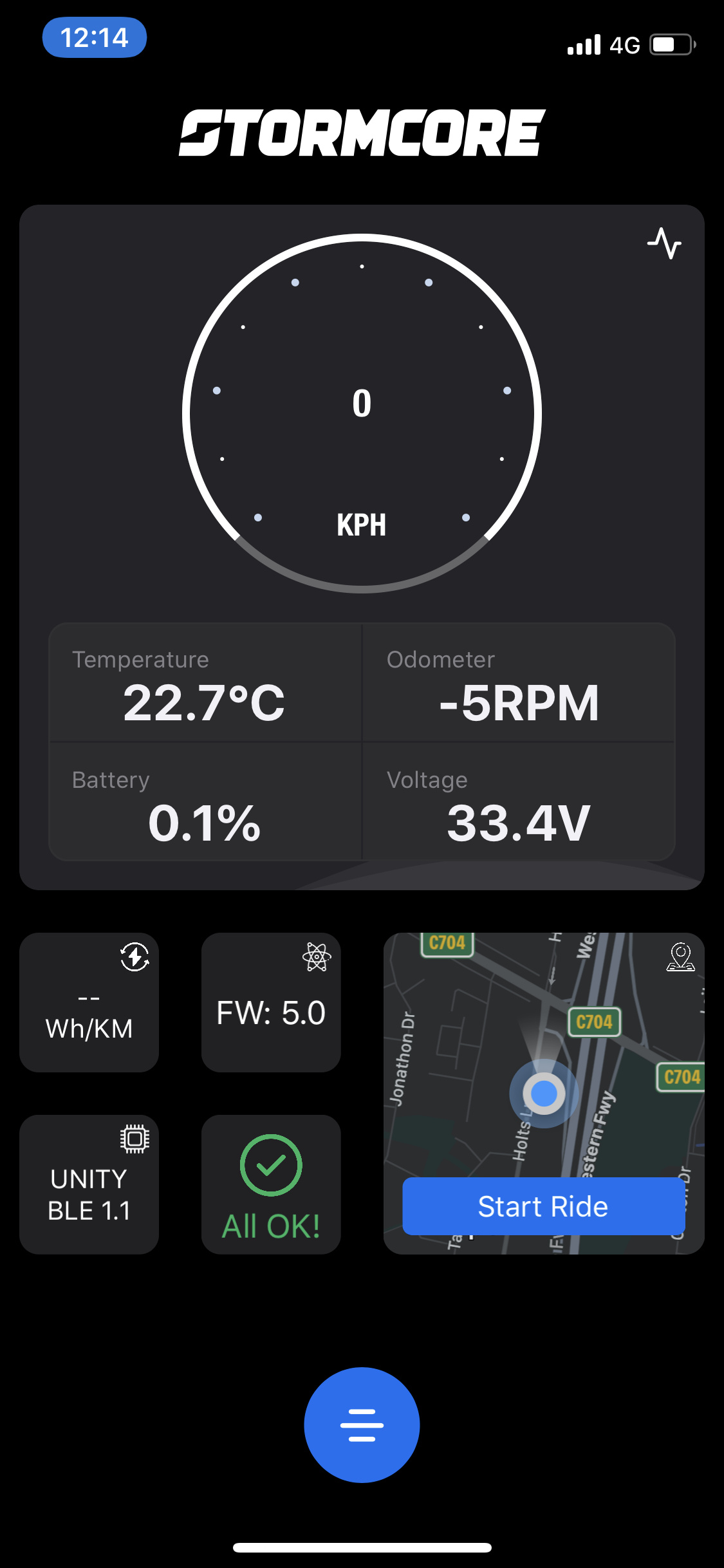Open the live data graph icon
The width and height of the screenshot is (724, 1568).
point(664,243)
